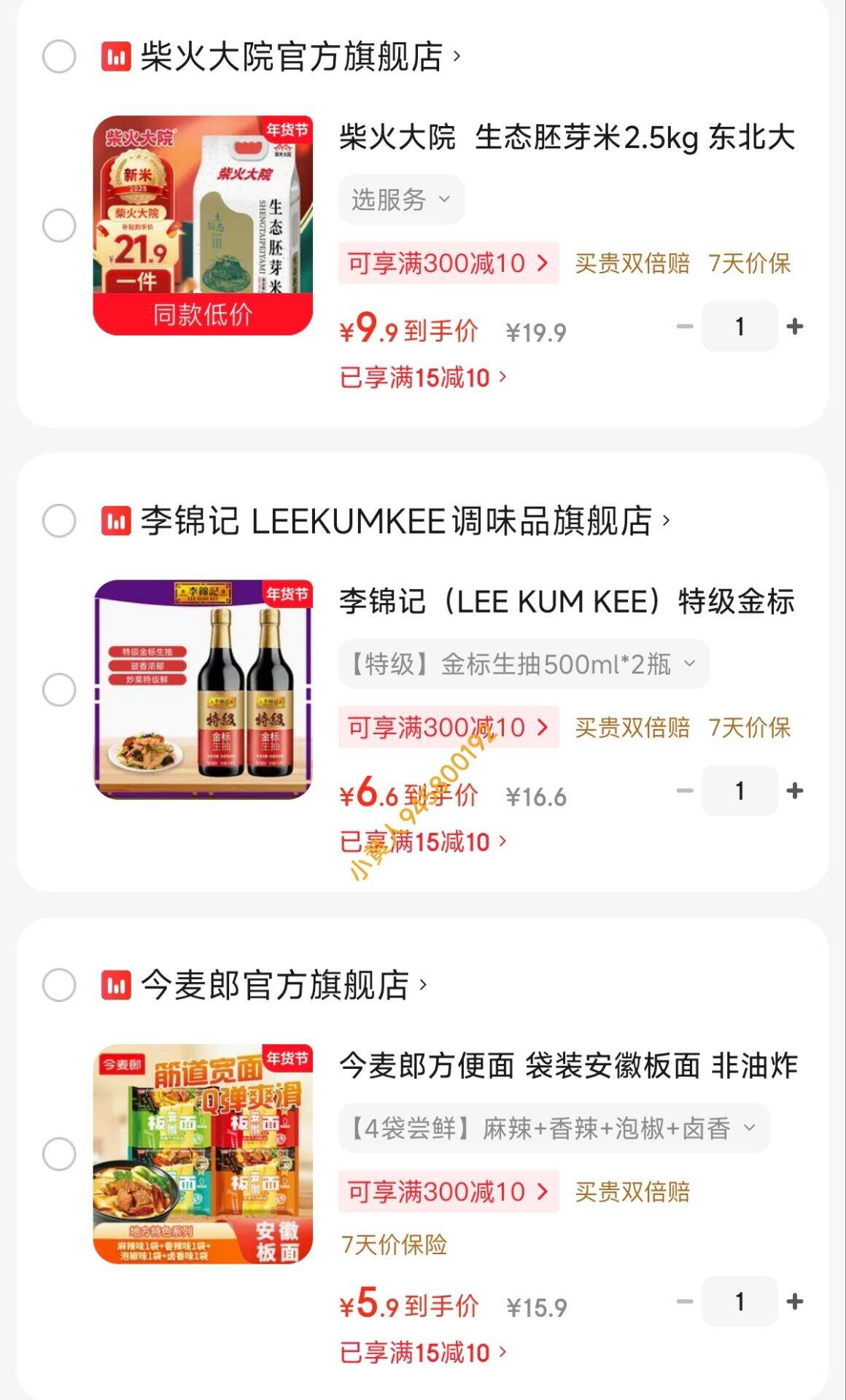Select all items from 今麦郎官方旗舰店
Image resolution: width=846 pixels, height=1400 pixels.
tap(59, 986)
